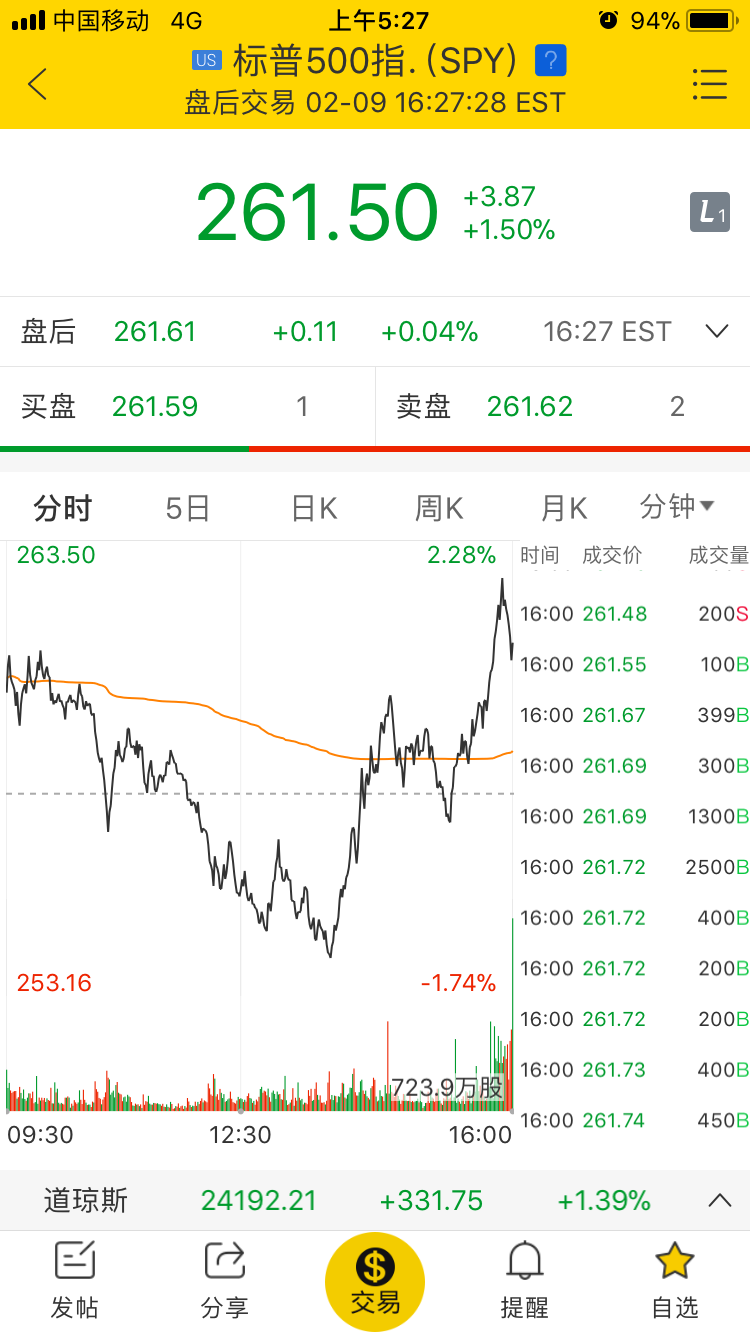
Task: Switch to the 日K chart tab
Action: (x=314, y=508)
